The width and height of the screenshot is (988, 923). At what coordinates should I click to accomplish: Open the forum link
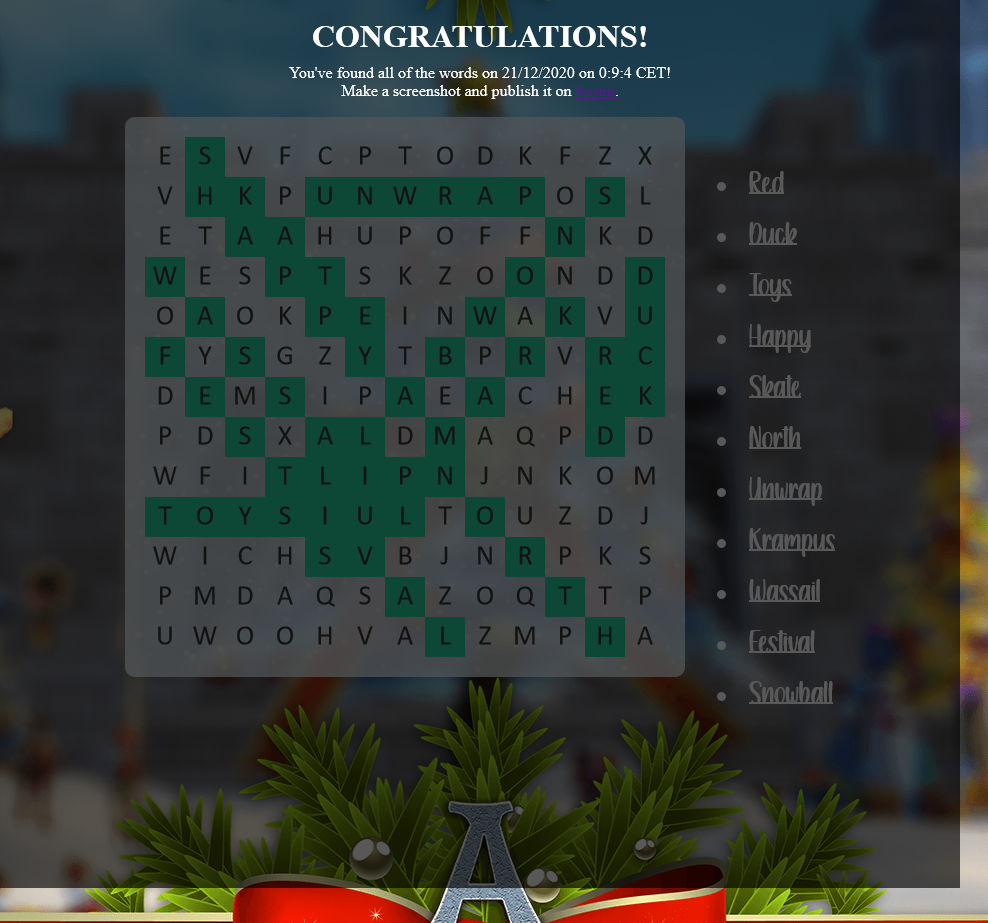point(595,92)
